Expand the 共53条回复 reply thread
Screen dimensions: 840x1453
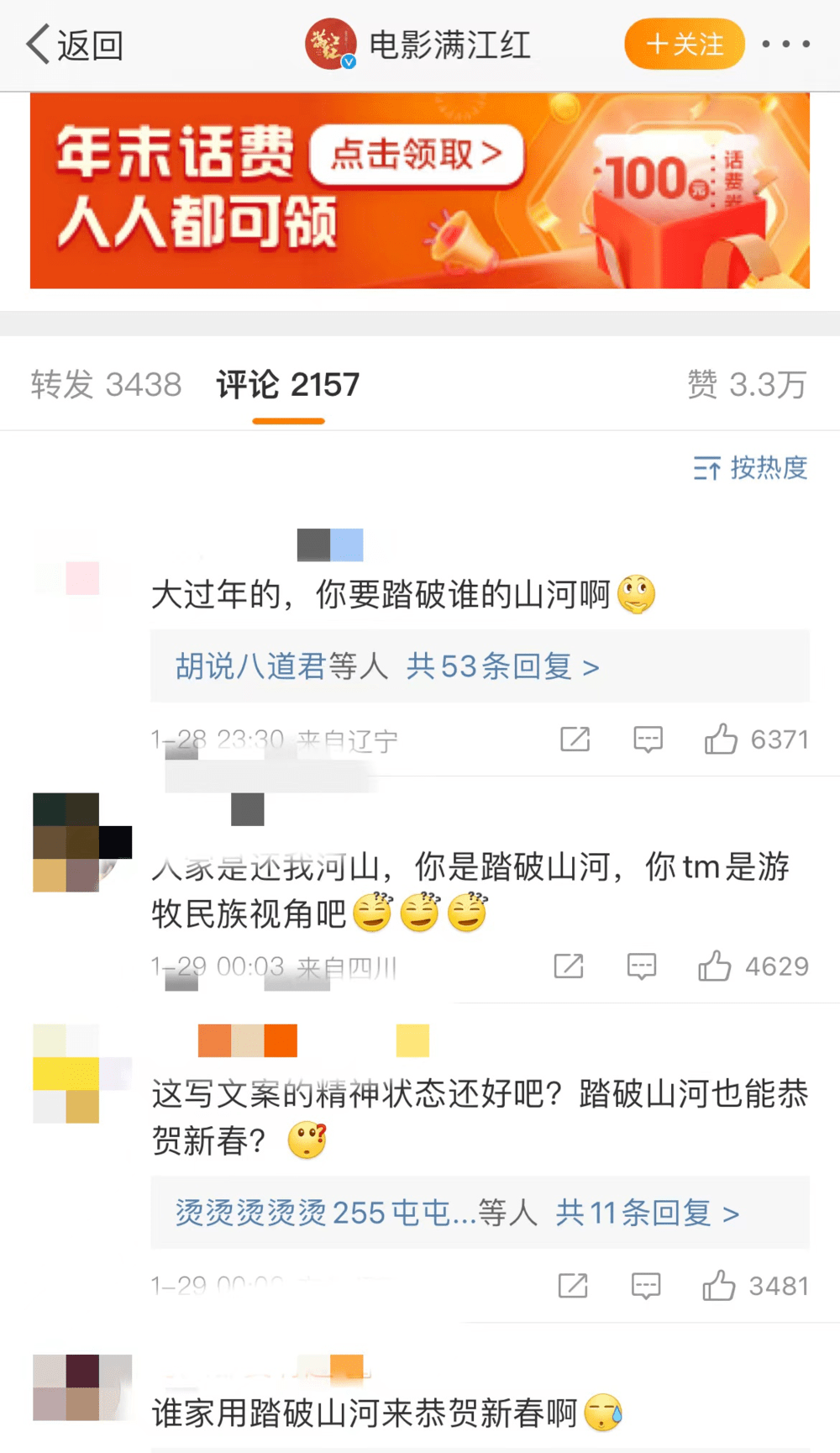(502, 666)
